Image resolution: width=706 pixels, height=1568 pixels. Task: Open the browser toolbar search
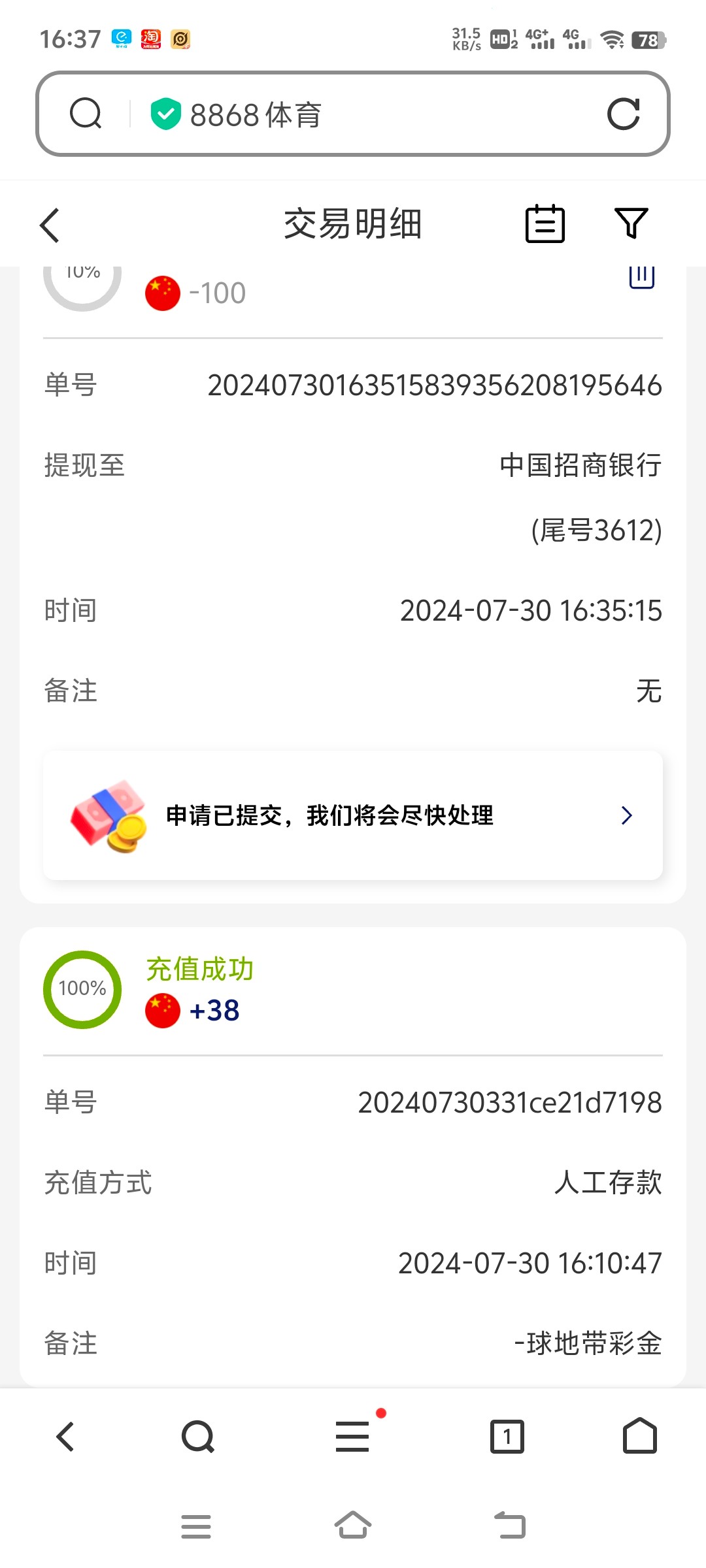198,1437
